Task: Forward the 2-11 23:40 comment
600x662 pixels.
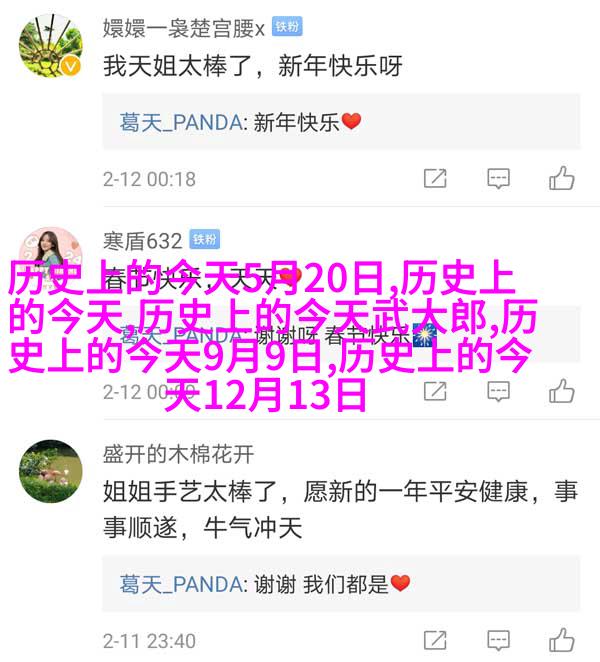Action: coord(435,638)
